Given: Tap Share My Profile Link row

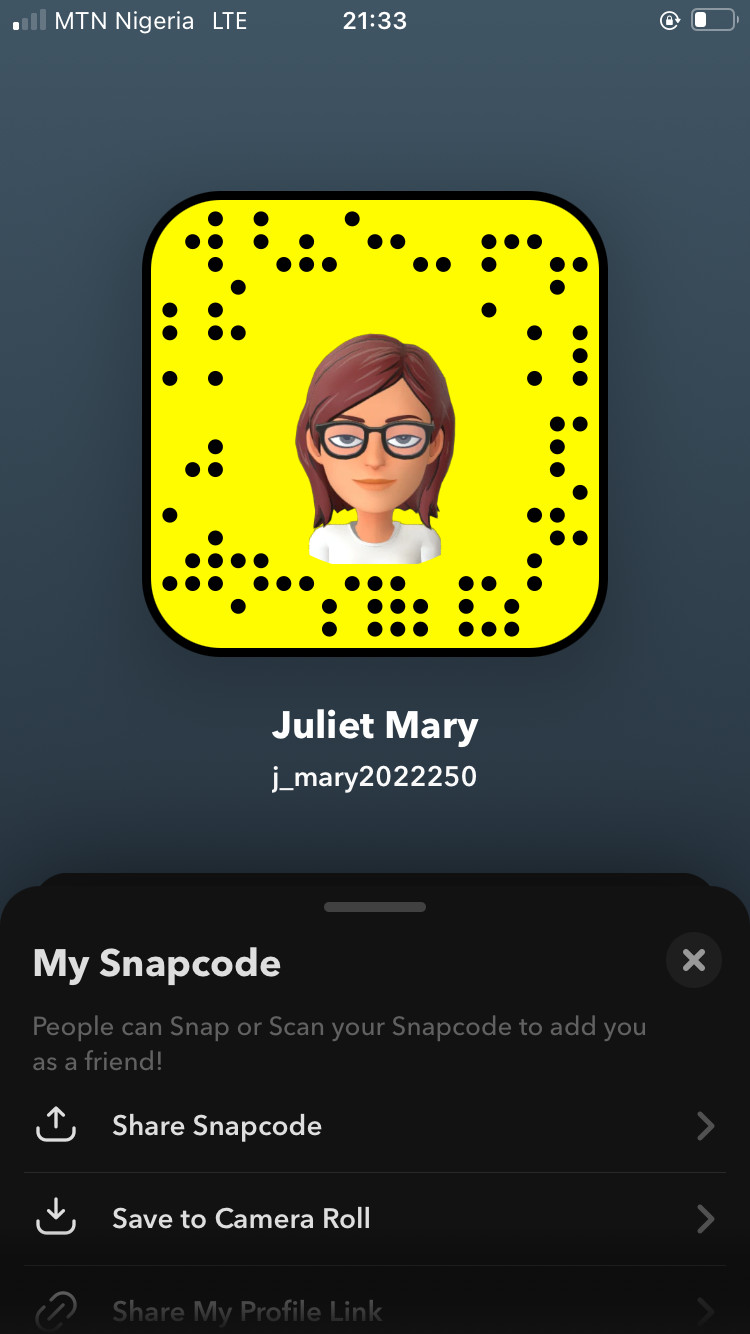Looking at the screenshot, I should pyautogui.click(x=374, y=1310).
